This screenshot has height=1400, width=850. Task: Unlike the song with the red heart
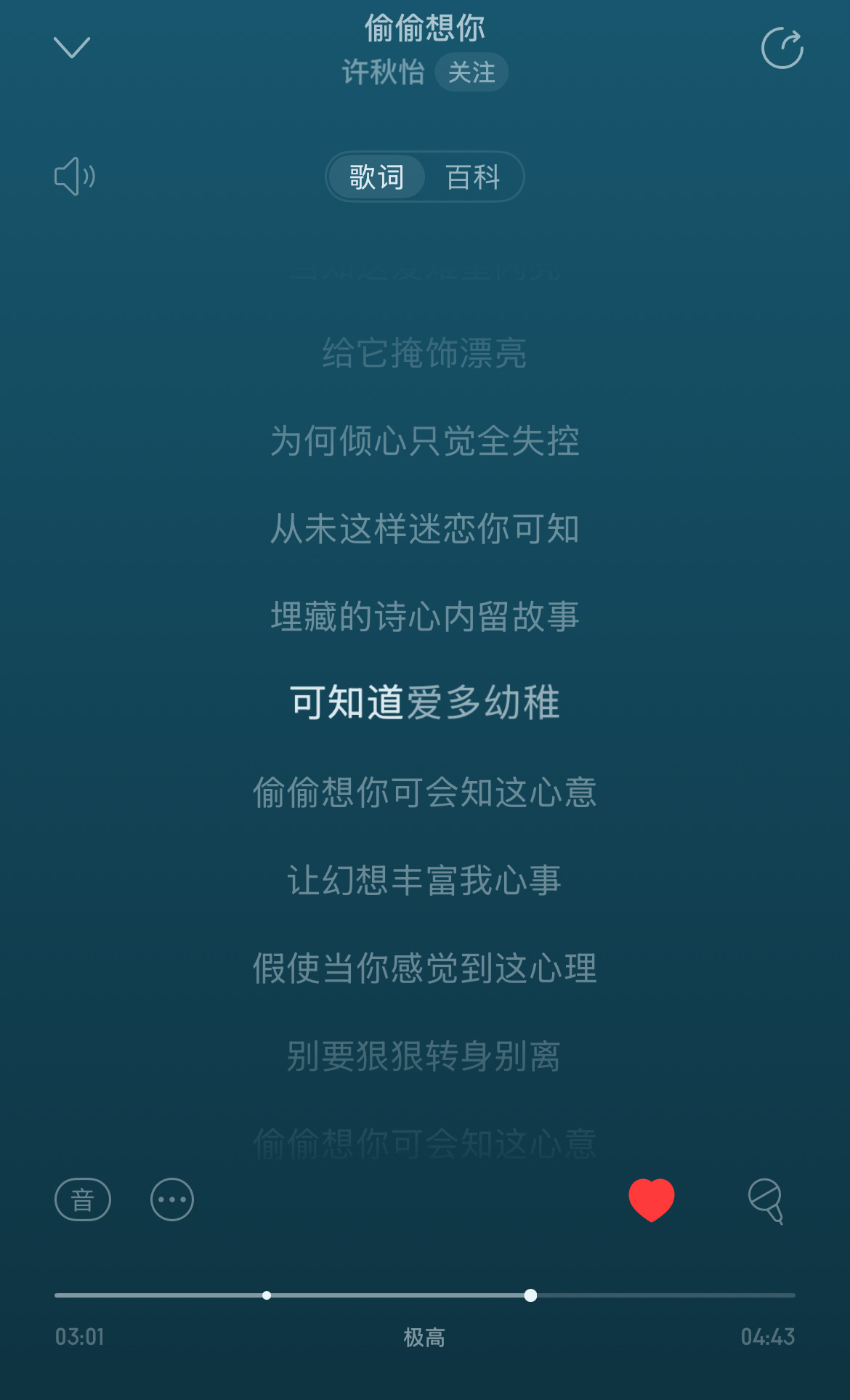click(652, 1199)
